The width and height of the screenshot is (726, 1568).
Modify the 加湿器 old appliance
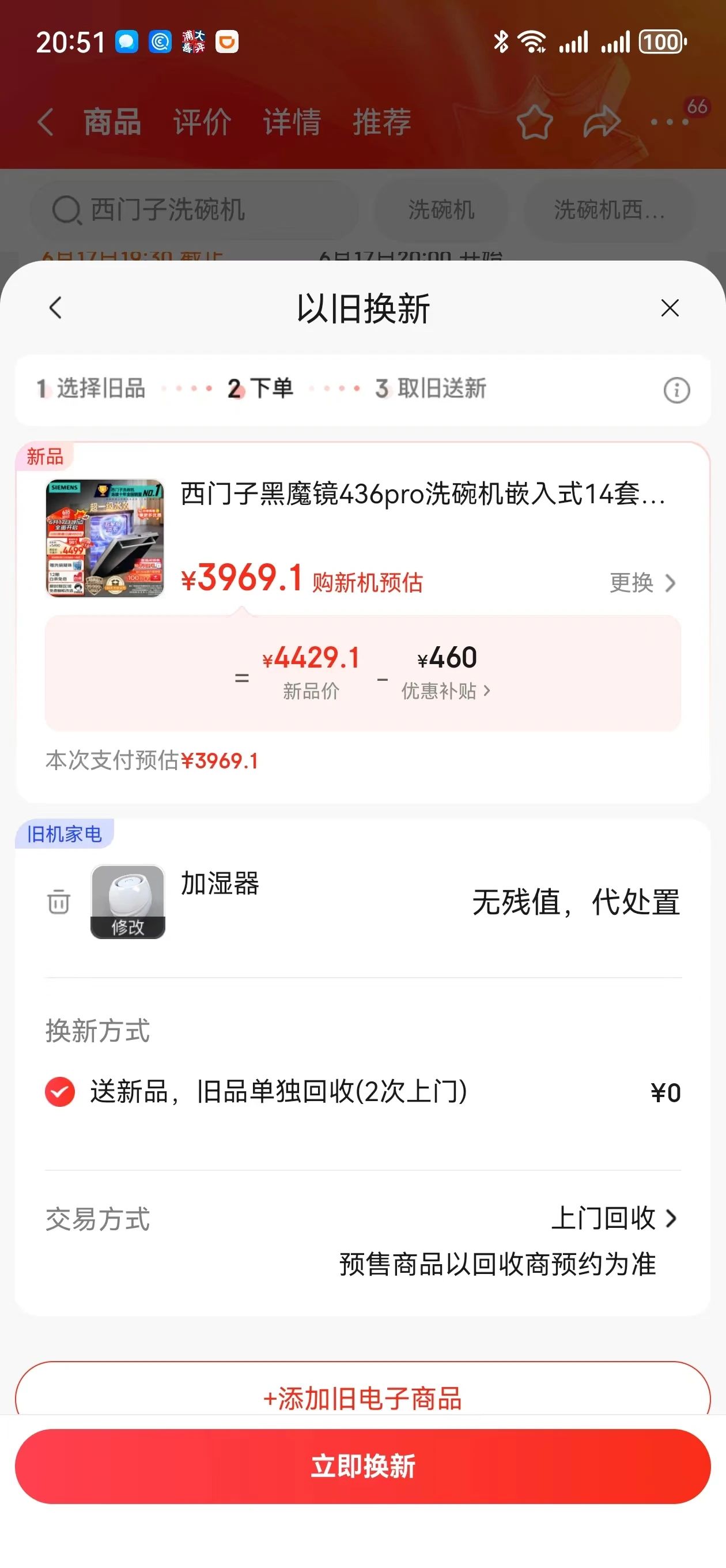(x=128, y=926)
